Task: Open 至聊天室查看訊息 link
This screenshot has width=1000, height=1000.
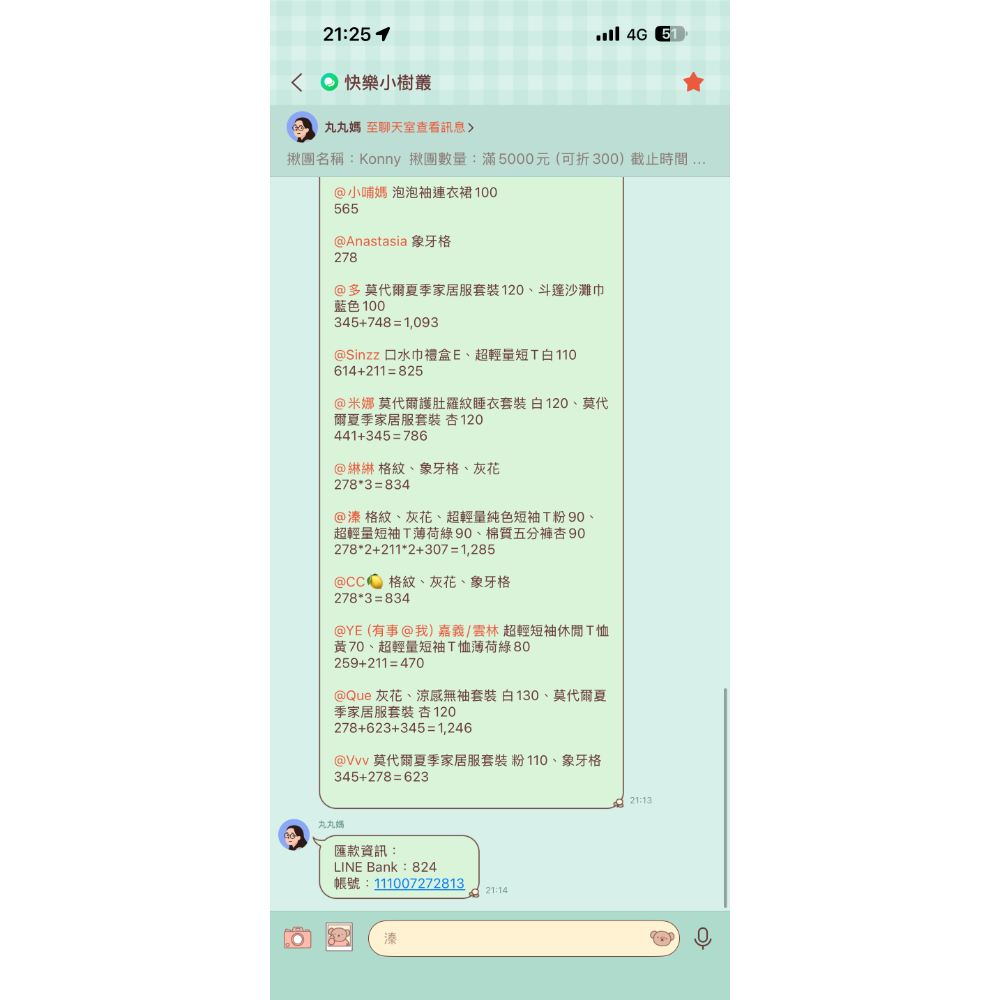Action: tap(420, 128)
